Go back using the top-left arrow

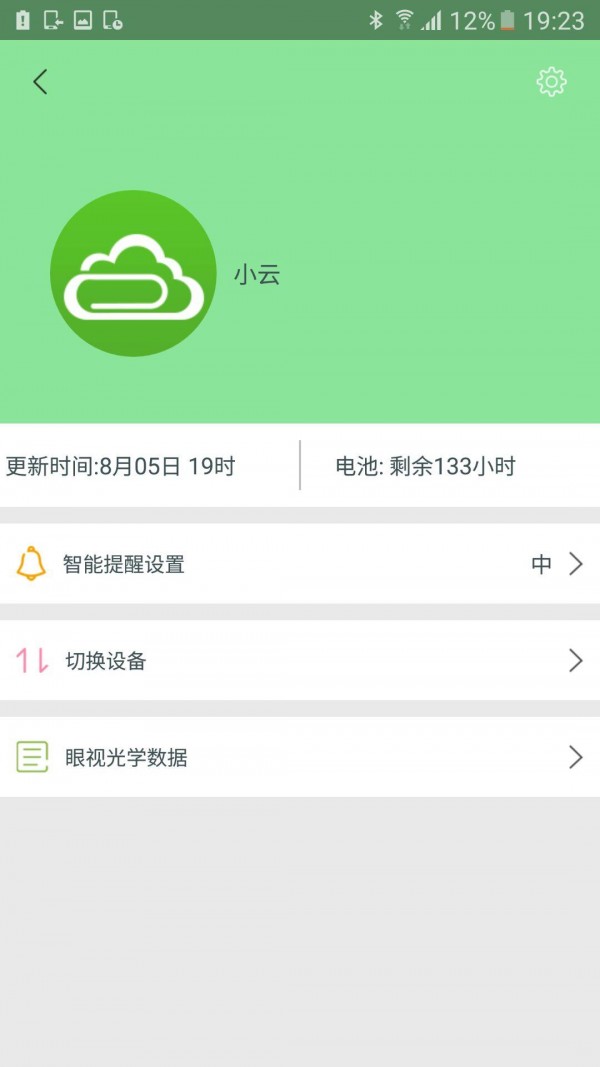(x=40, y=82)
